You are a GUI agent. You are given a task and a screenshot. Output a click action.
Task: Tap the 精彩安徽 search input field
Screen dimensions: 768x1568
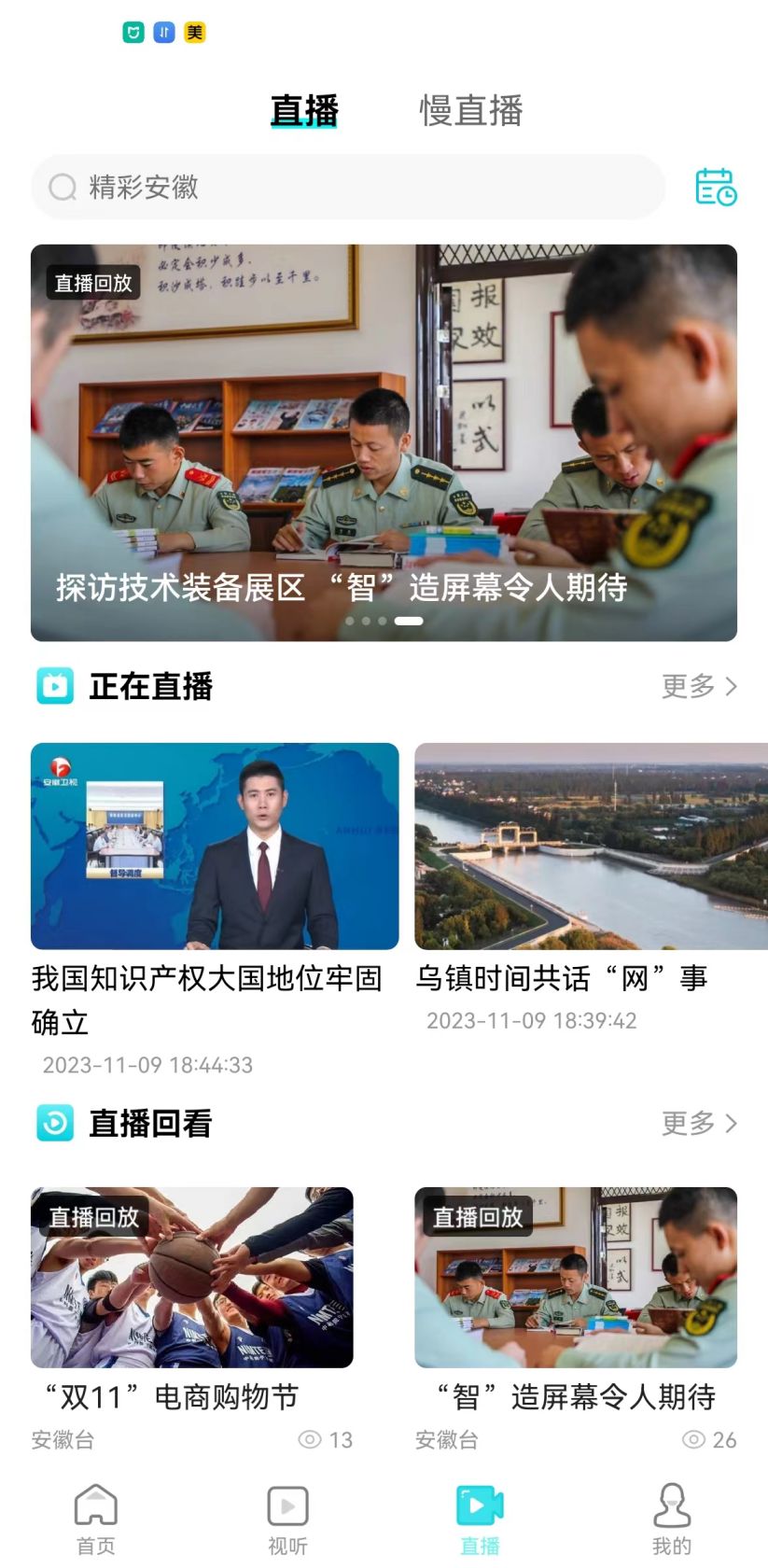pos(345,187)
